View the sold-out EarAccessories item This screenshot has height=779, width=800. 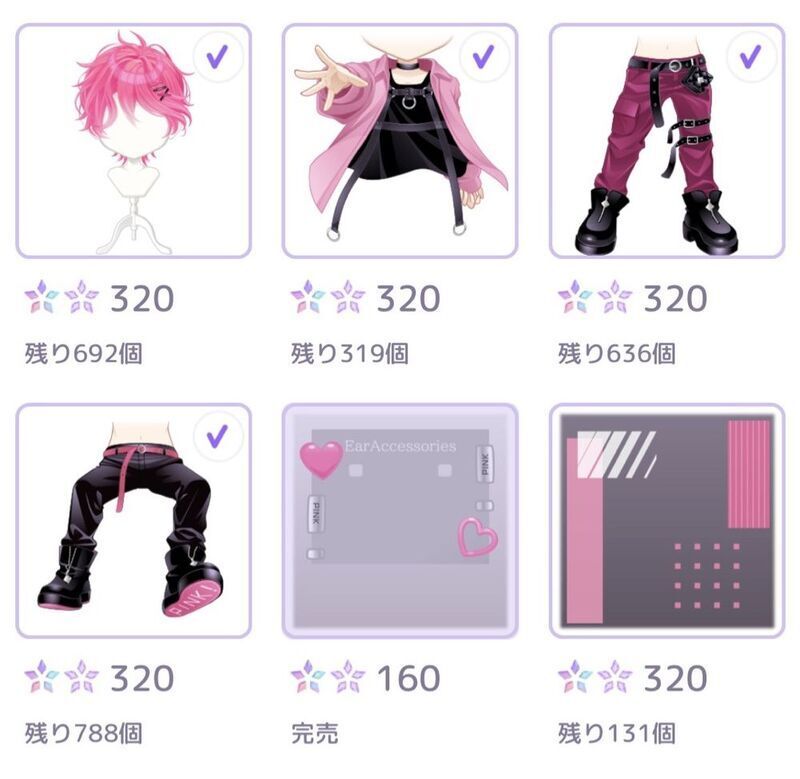[399, 520]
